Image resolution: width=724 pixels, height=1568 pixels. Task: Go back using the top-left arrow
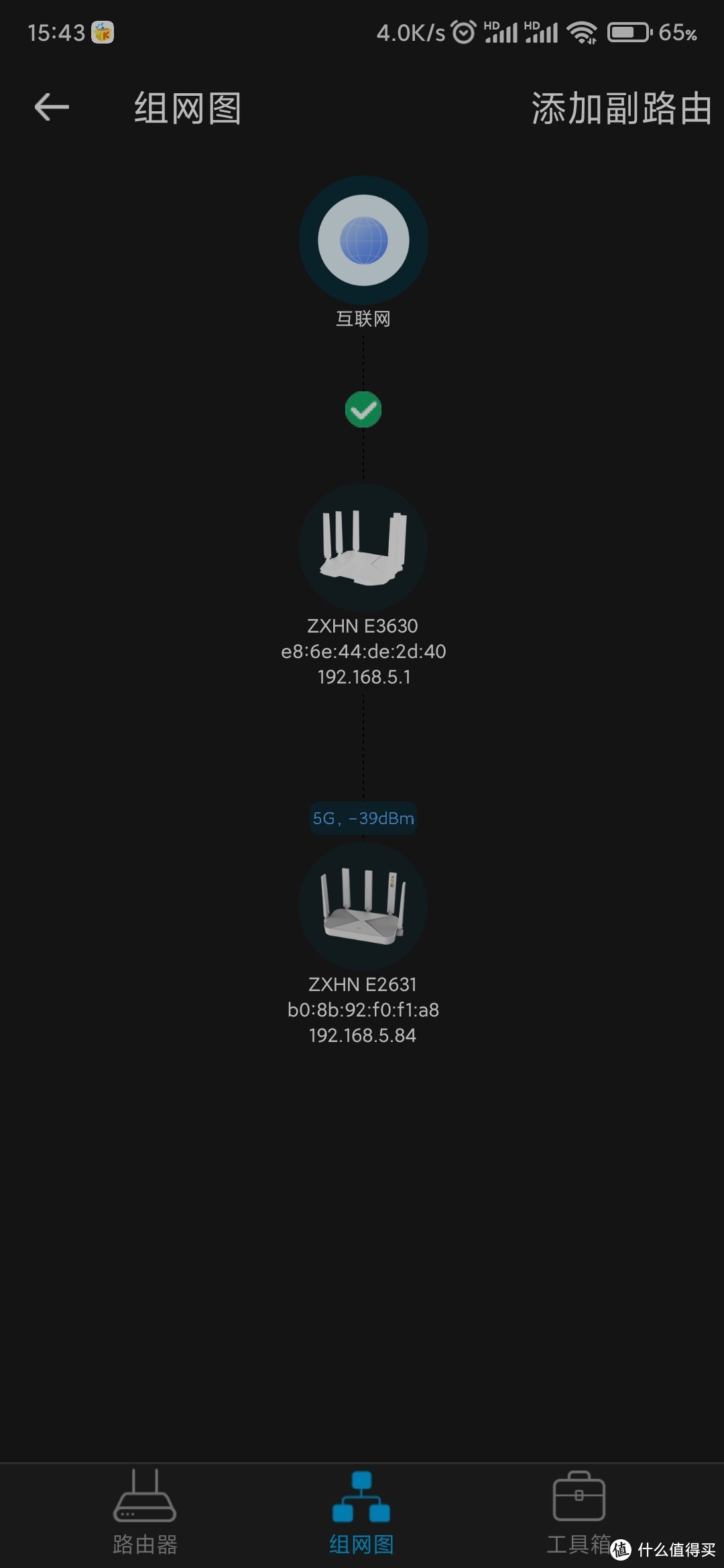tap(52, 107)
